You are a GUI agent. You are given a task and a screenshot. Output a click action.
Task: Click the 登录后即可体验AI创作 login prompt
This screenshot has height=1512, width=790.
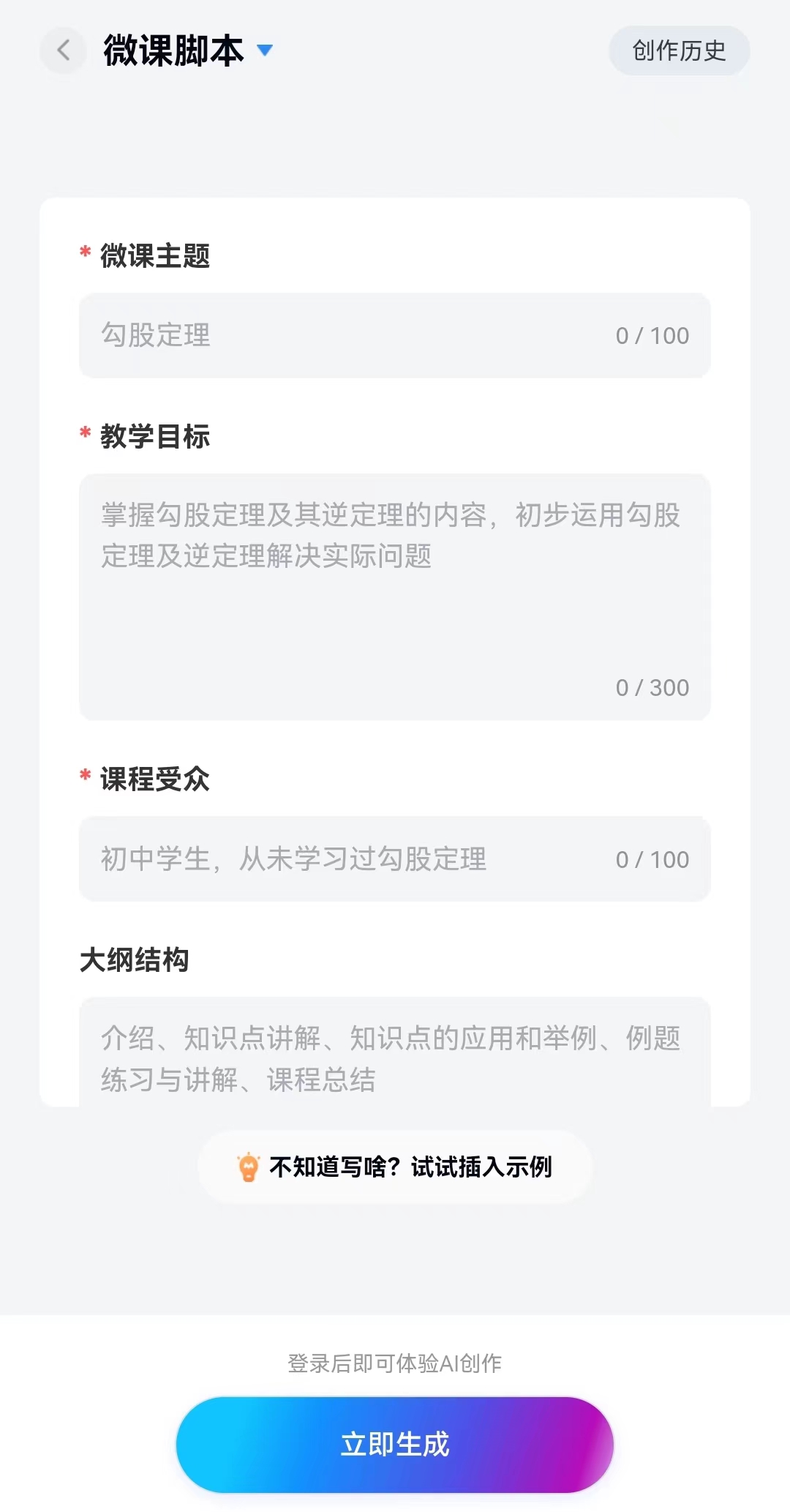pyautogui.click(x=395, y=1363)
